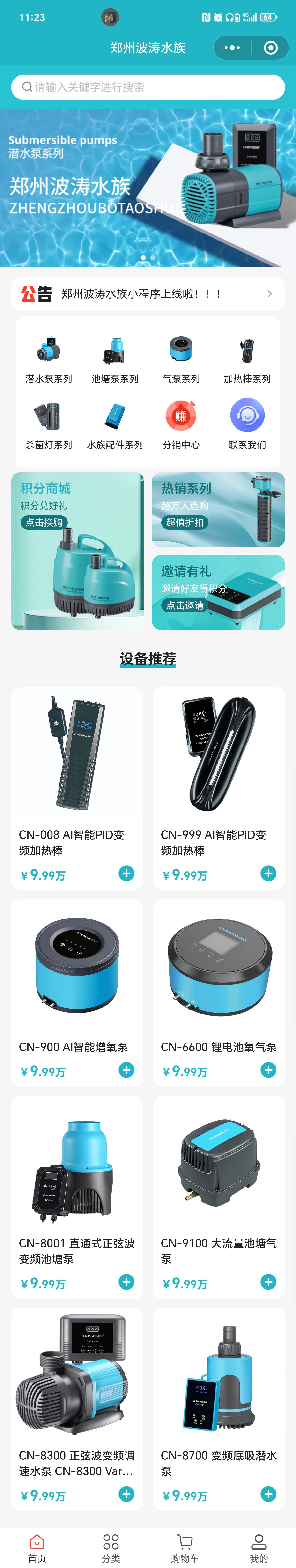Open the mini program more options menu
Screen dimensions: 296x1568
pos(232,47)
